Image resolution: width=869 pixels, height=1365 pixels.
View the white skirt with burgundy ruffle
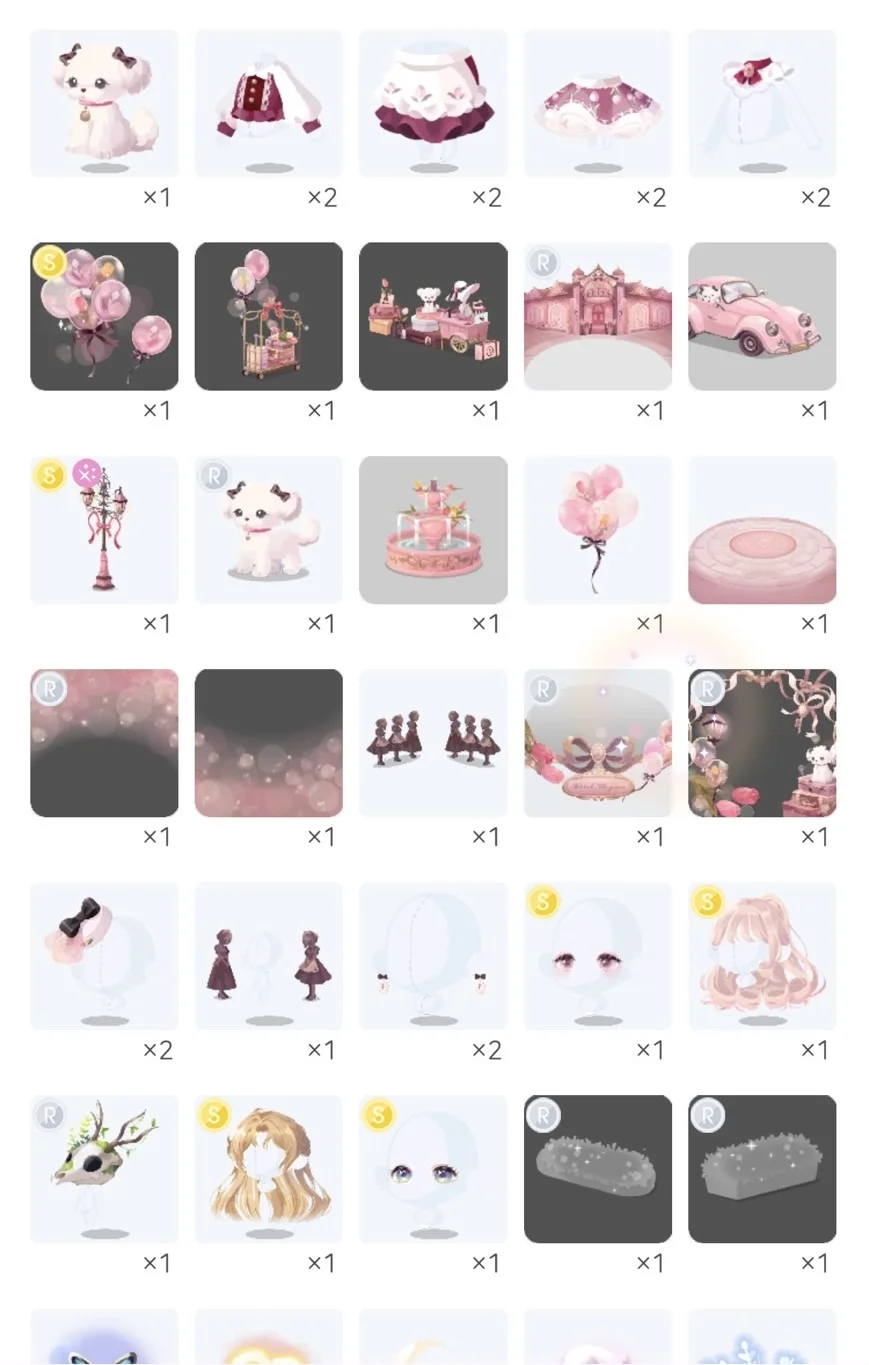click(x=433, y=104)
